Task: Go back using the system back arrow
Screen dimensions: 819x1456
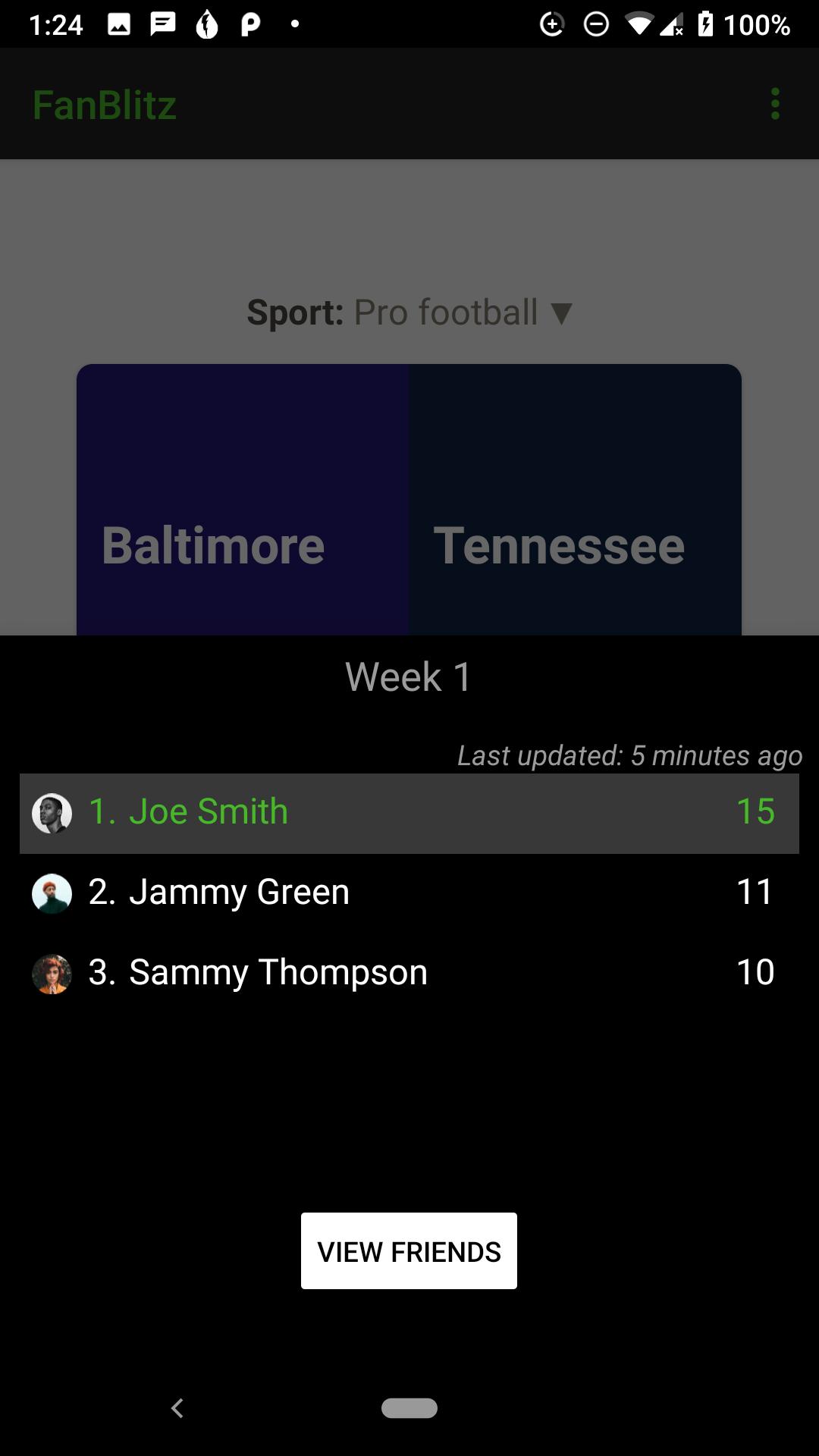Action: point(177,1408)
